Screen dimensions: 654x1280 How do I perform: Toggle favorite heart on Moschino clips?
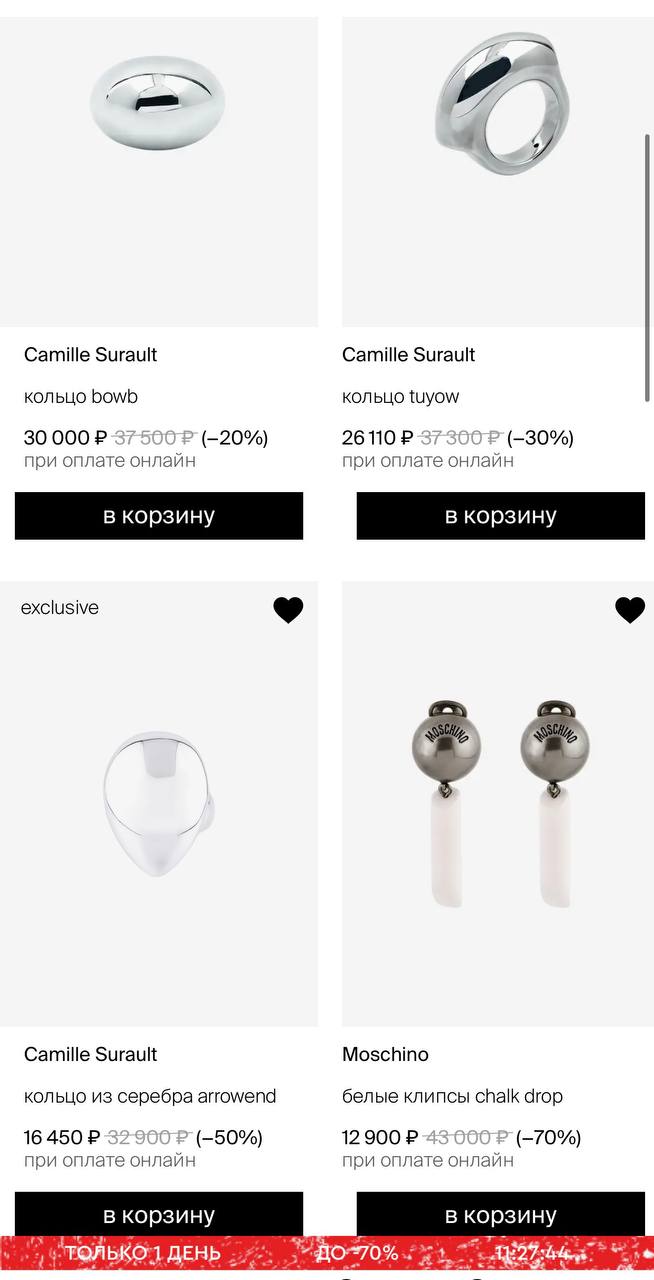pyautogui.click(x=630, y=610)
